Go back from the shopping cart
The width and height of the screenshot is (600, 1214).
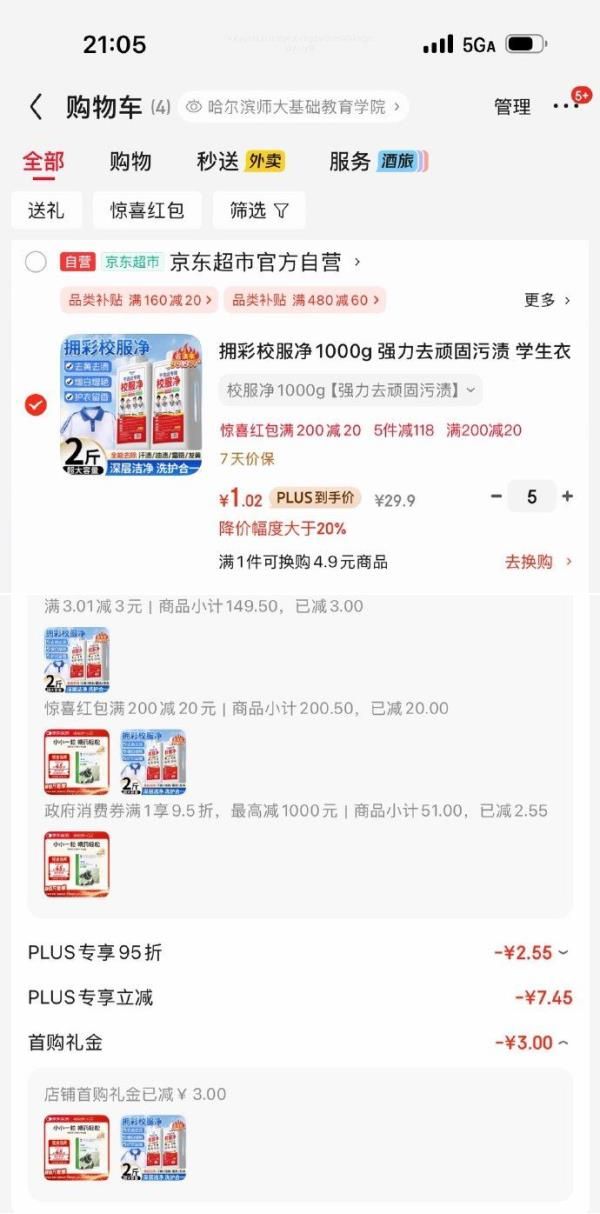[x=36, y=107]
